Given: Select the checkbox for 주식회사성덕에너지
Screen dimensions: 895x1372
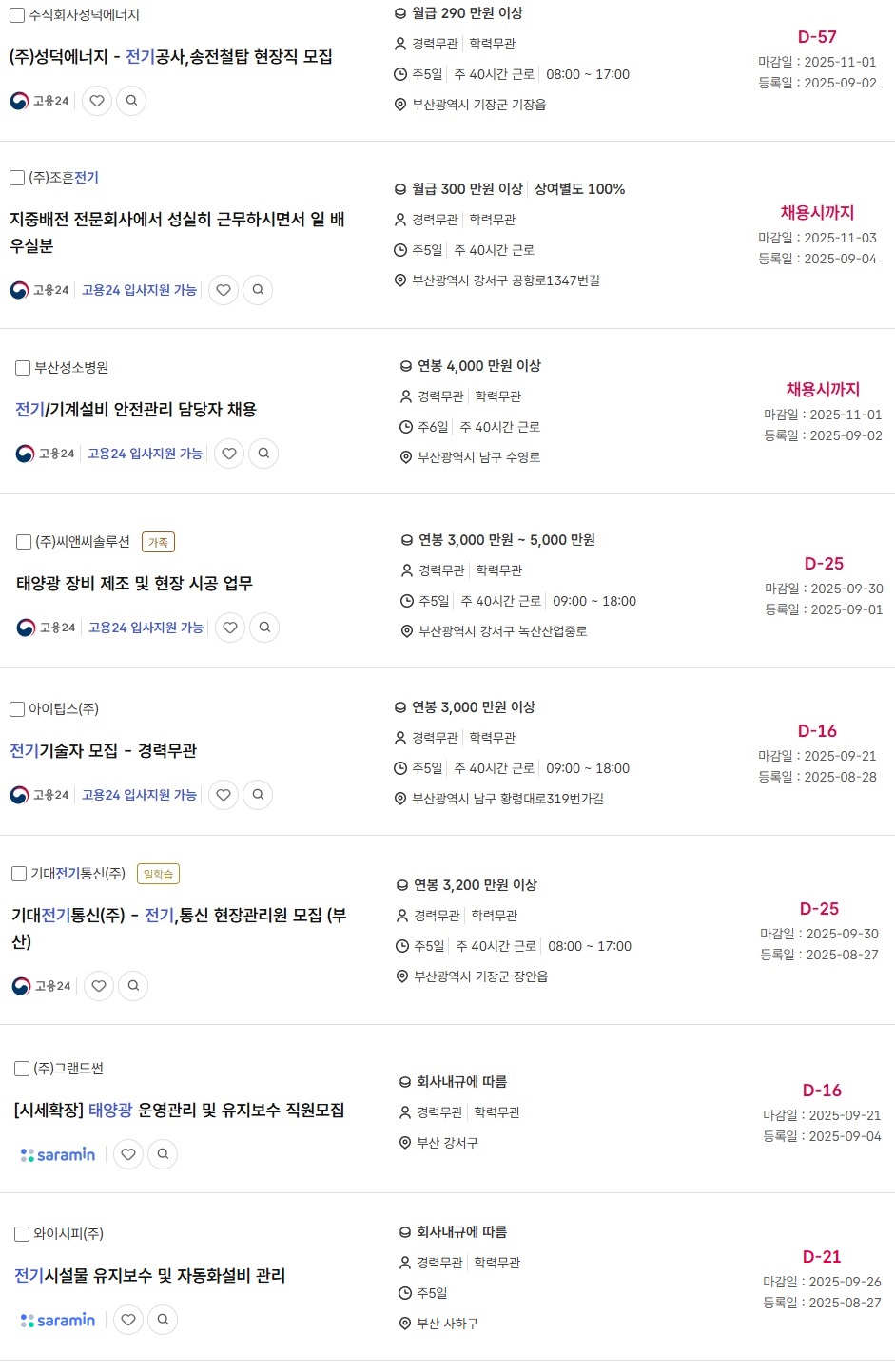Looking at the screenshot, I should point(17,15).
